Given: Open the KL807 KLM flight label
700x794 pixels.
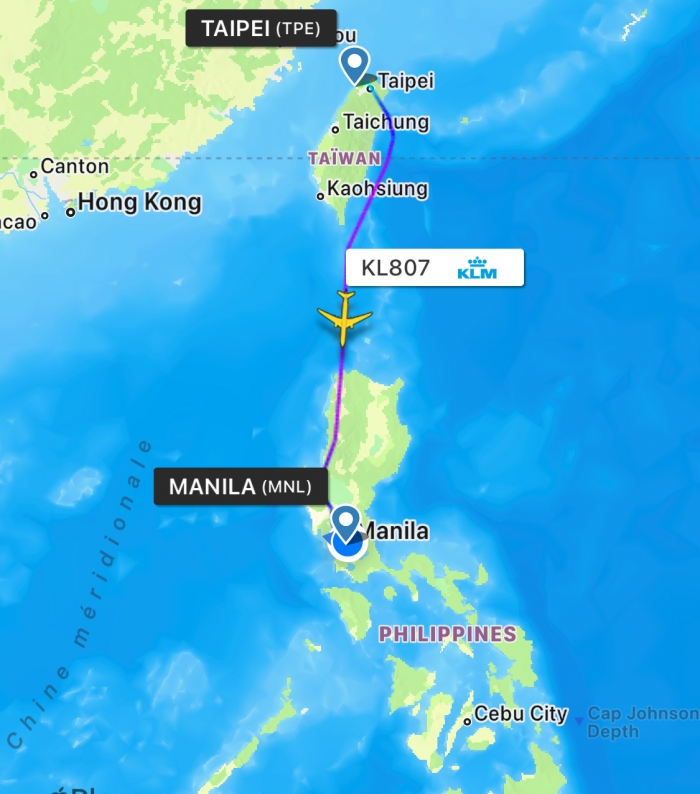Looking at the screenshot, I should tap(433, 267).
